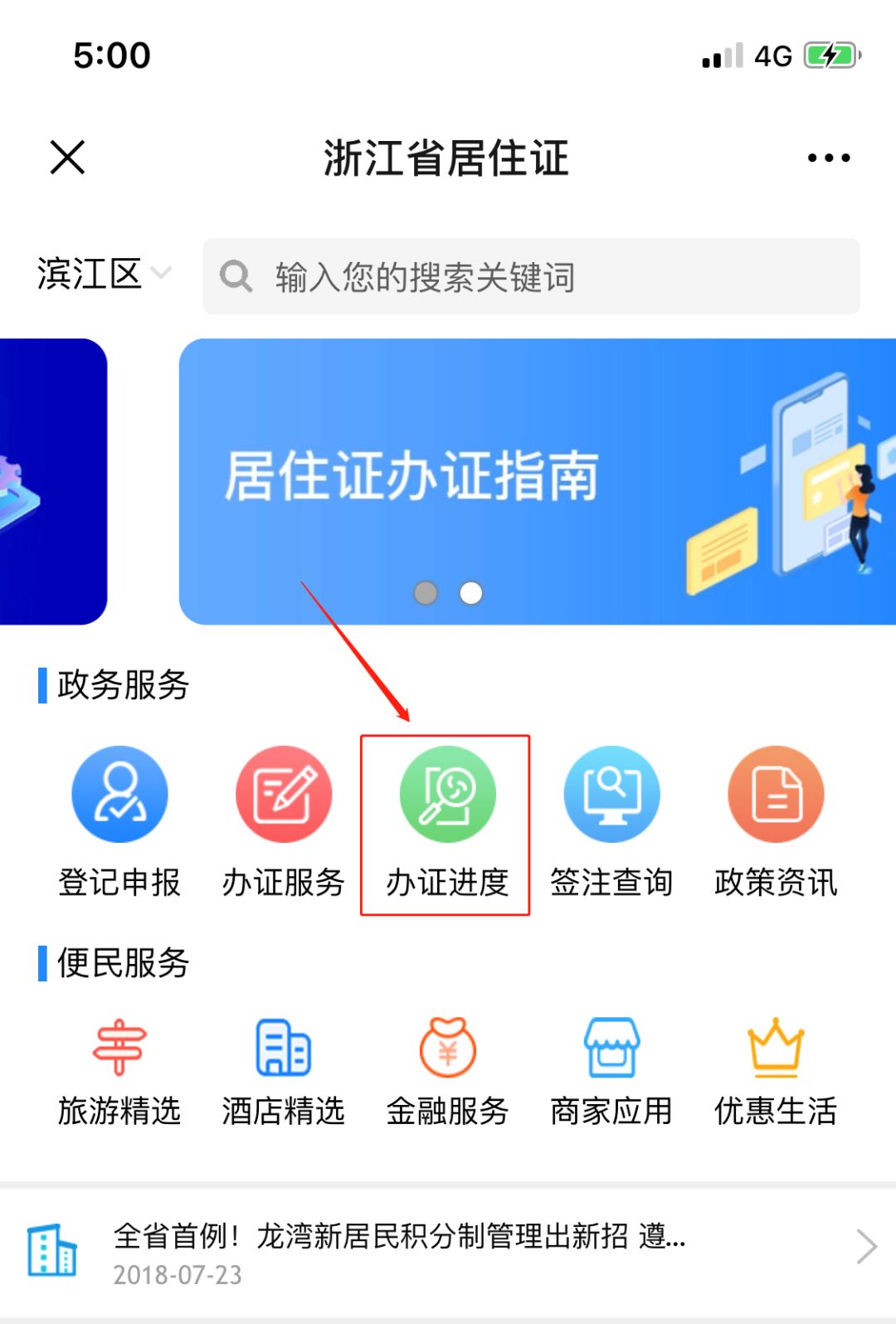Open the three-dot overflow menu
The height and width of the screenshot is (1324, 896).
coord(829,158)
